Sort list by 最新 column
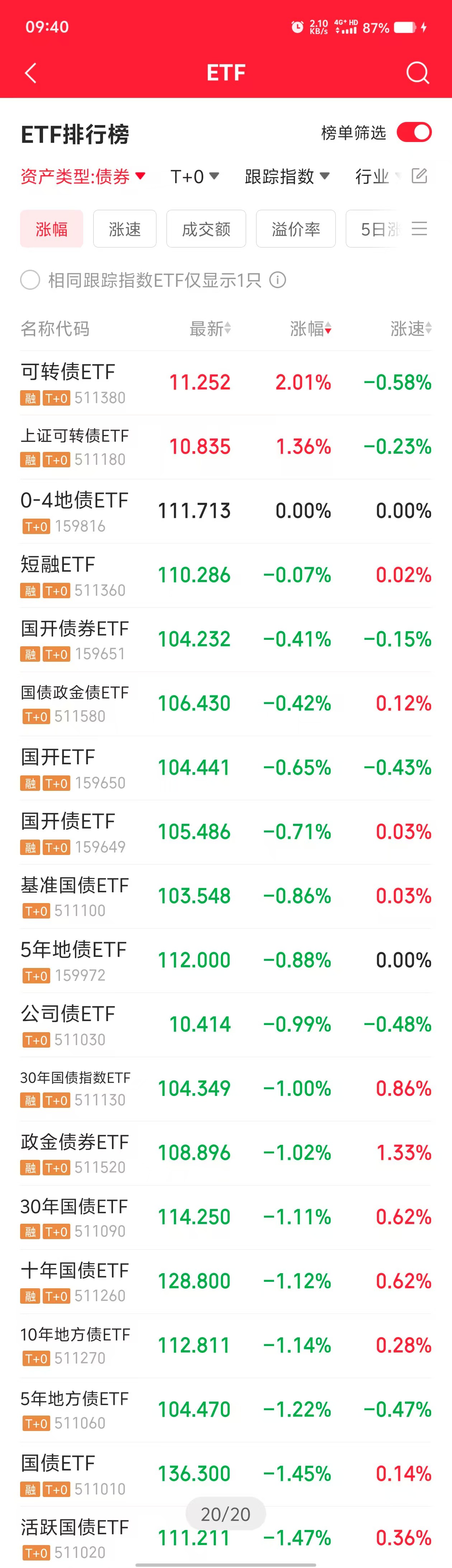Viewport: 452px width, 1568px height. coord(209,329)
